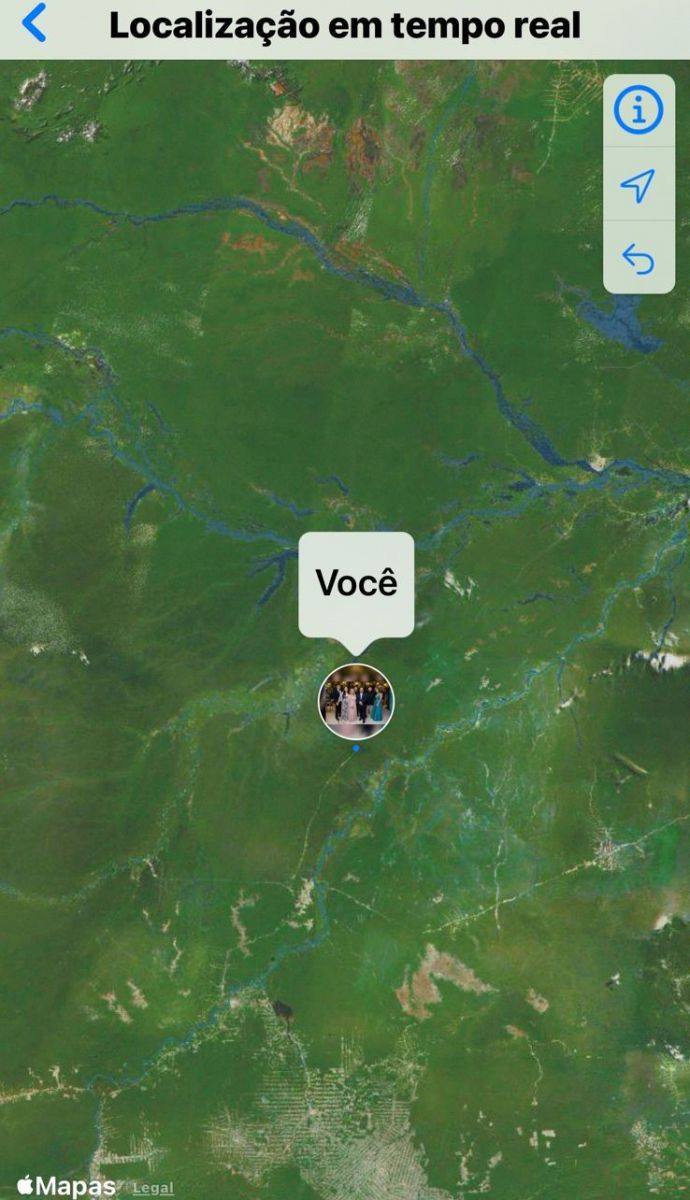Tap the Você profile photo pin
The width and height of the screenshot is (690, 1200).
coord(356,701)
